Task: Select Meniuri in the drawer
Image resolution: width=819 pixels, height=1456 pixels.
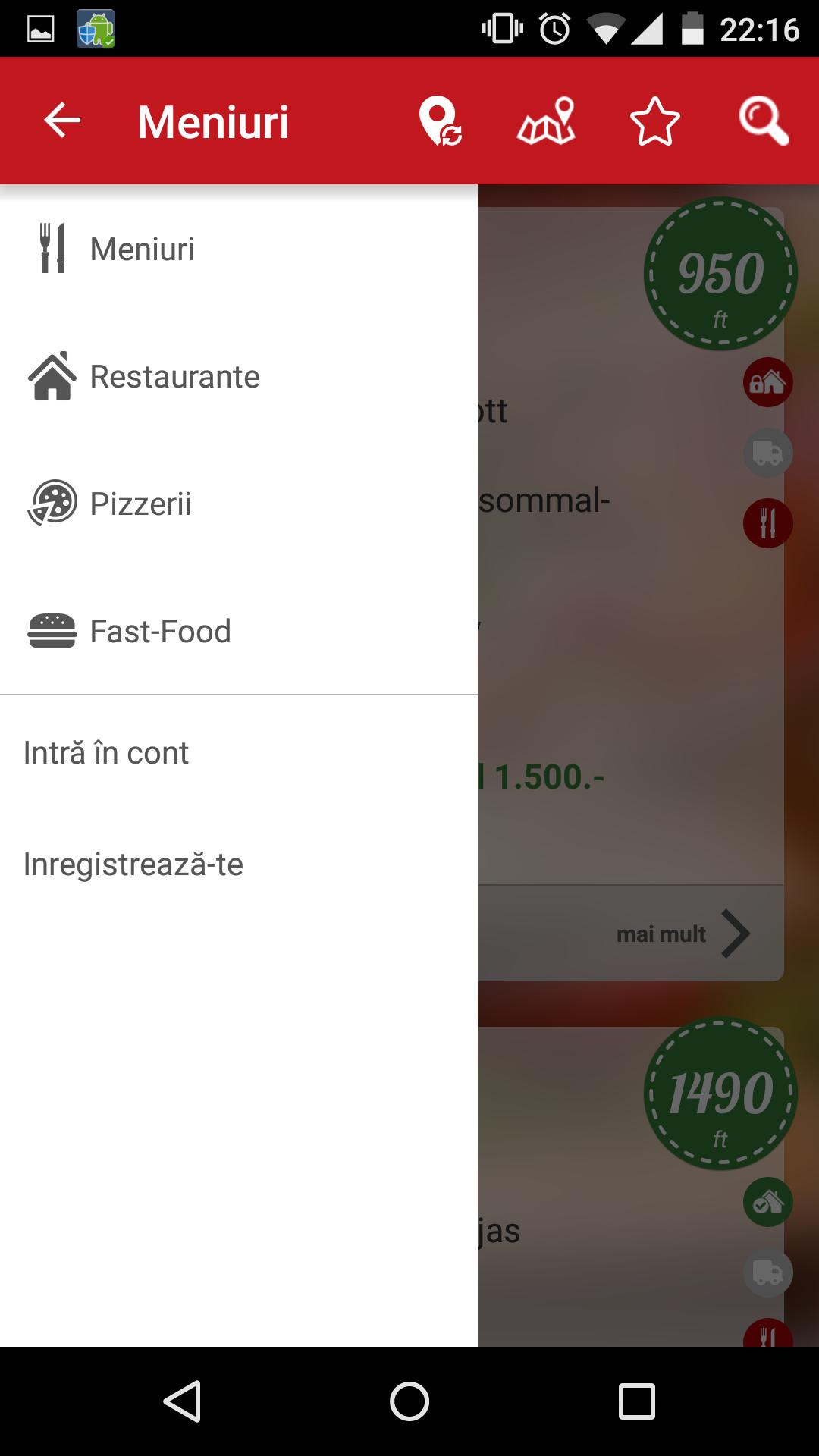Action: pos(142,249)
